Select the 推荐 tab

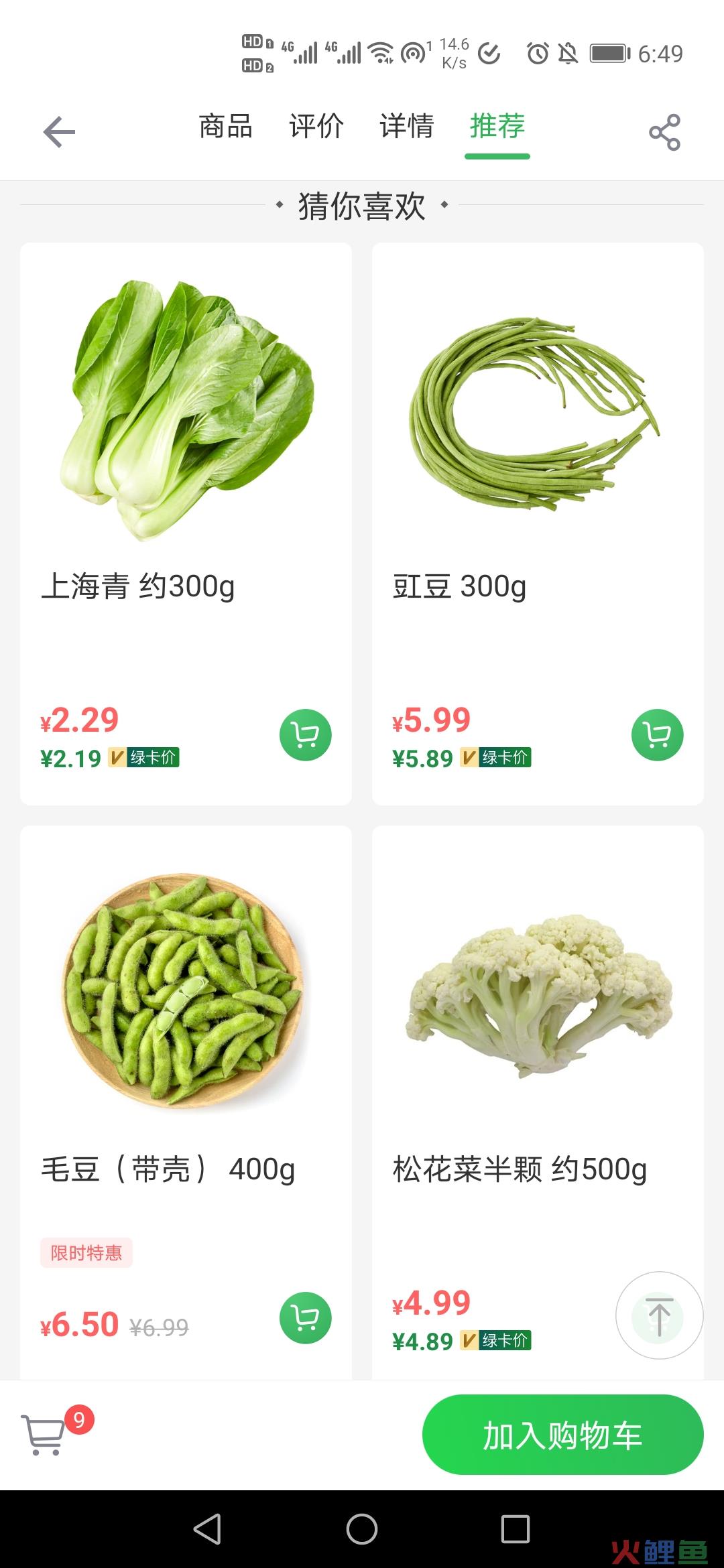click(x=497, y=126)
